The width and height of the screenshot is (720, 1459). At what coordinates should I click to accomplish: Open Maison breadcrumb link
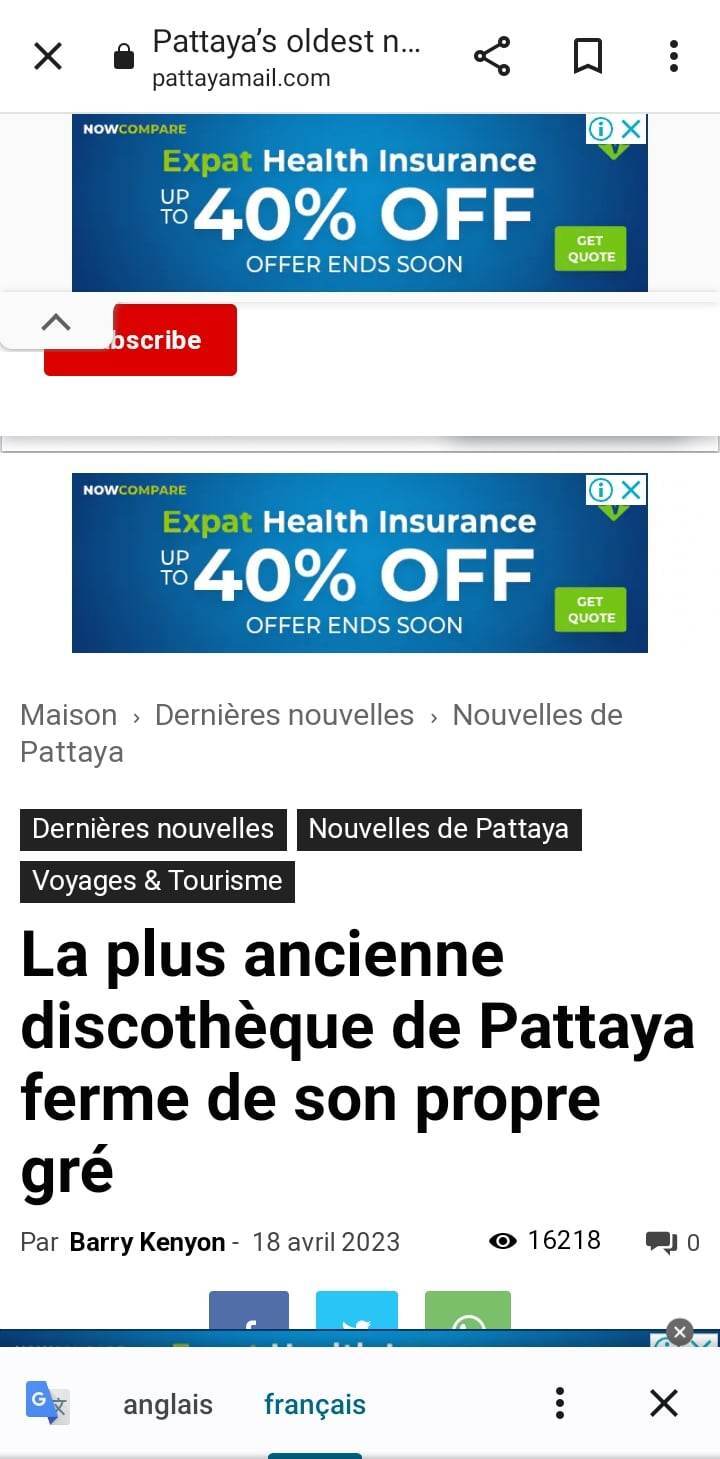[68, 715]
